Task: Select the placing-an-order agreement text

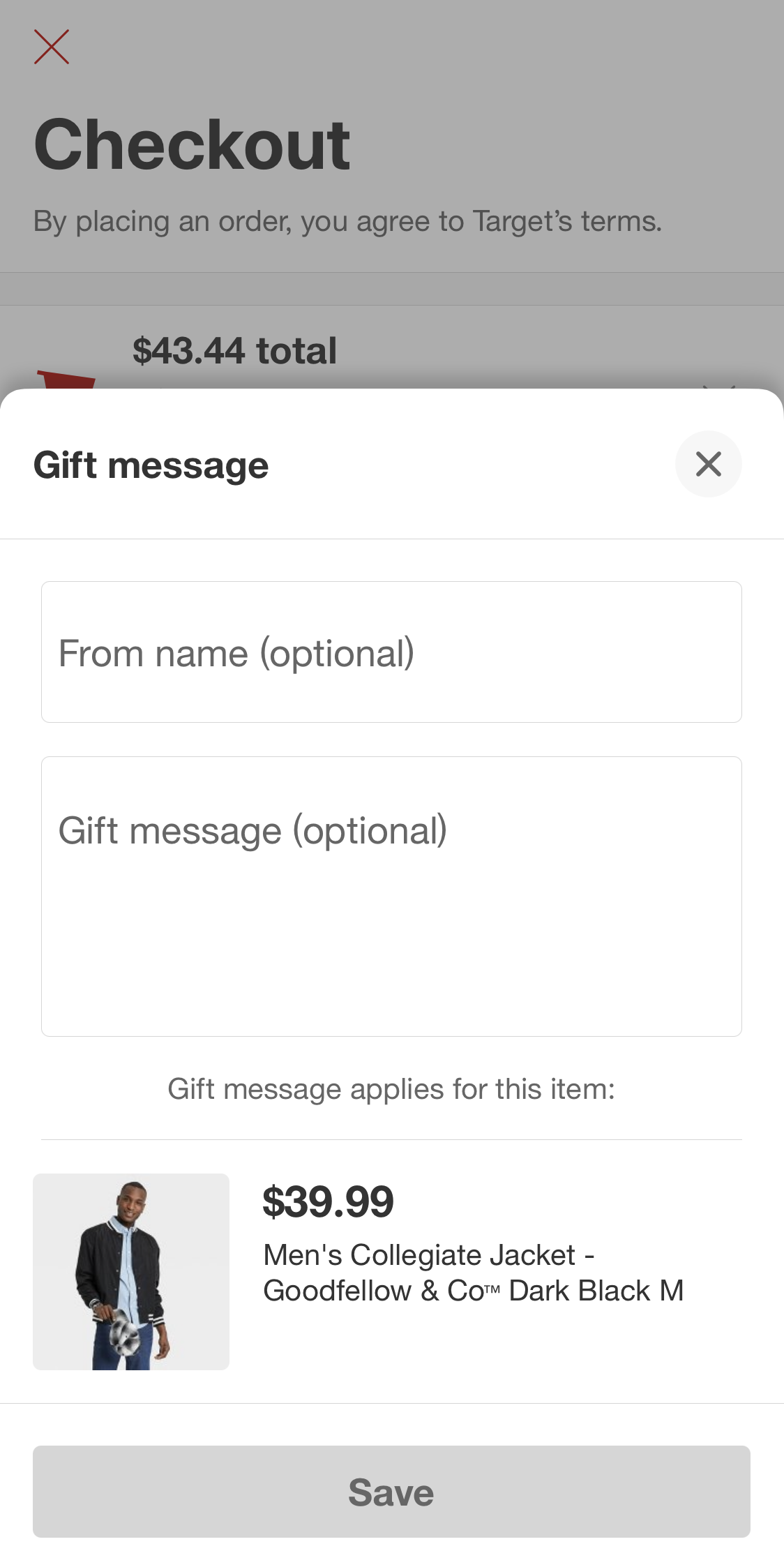Action: click(349, 221)
